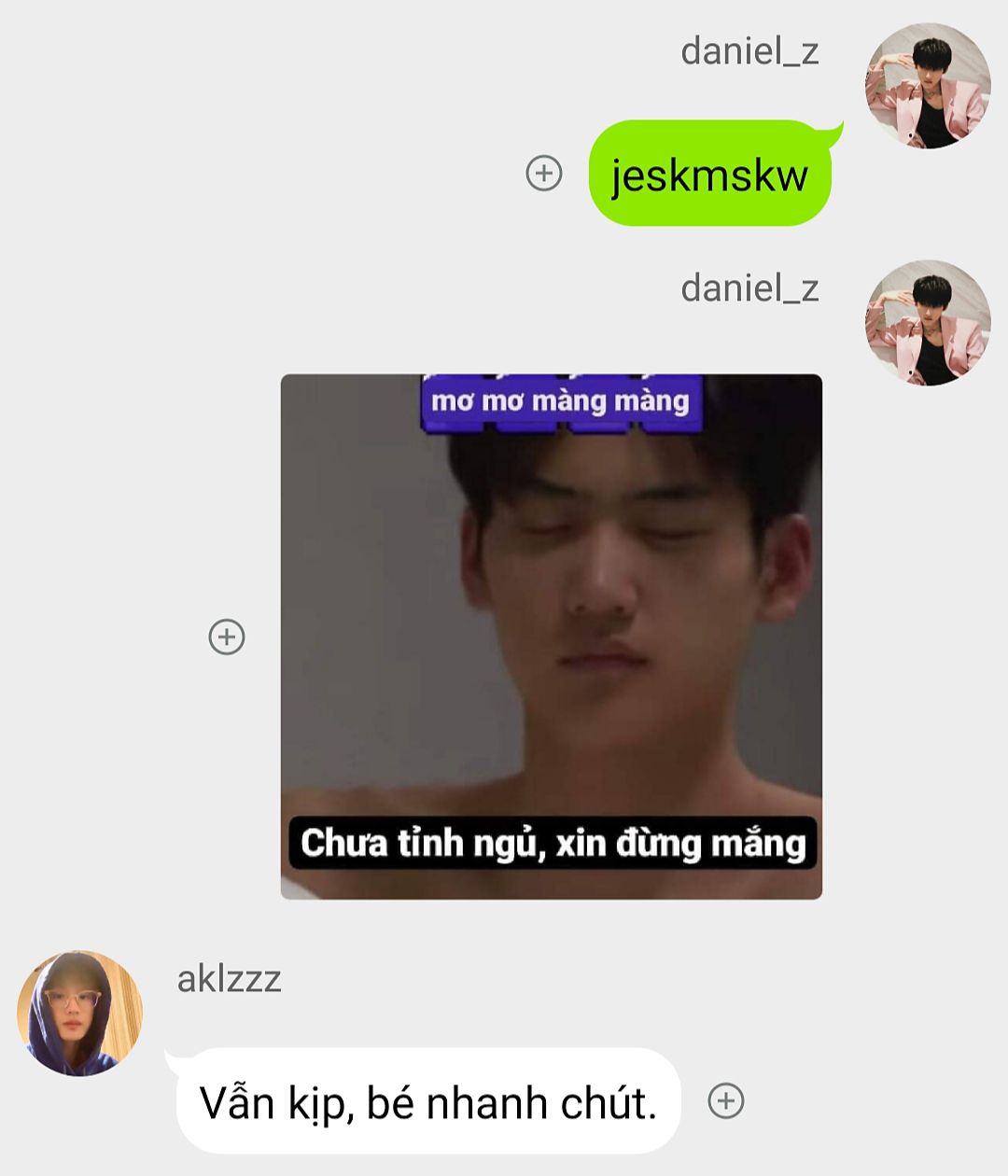This screenshot has width=1008, height=1176.
Task: Tap the plus icon beside "Vẫn kịp, bé nhanh chút."
Action: pos(726,1101)
